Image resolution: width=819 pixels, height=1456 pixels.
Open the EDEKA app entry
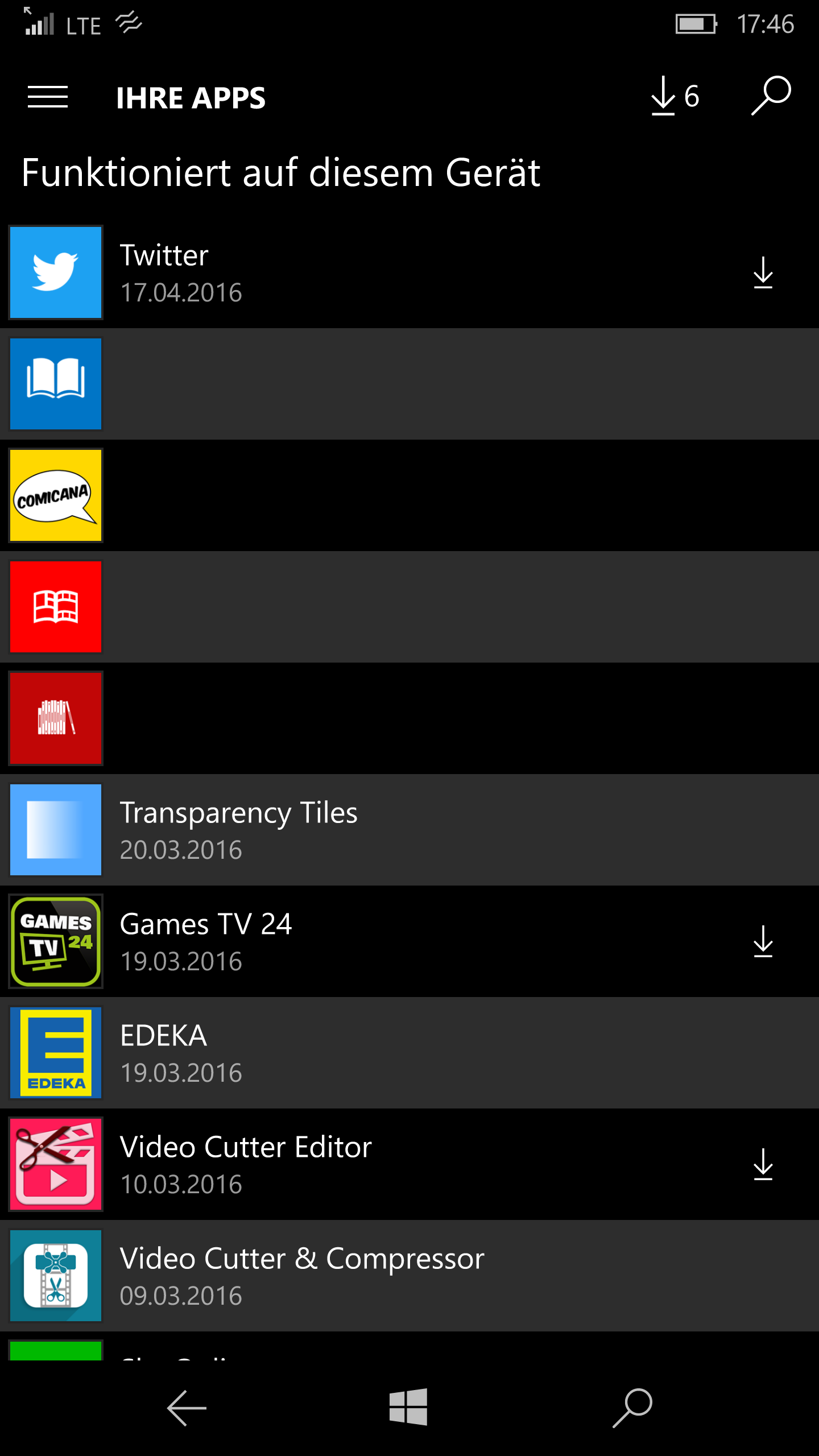click(409, 1053)
